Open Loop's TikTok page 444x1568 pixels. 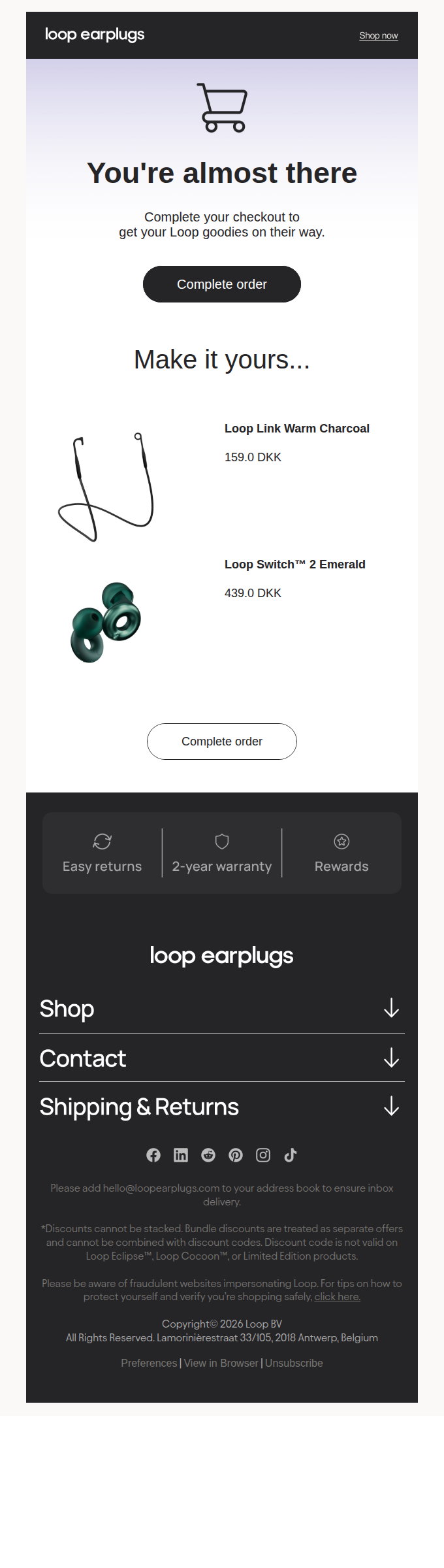[291, 1155]
